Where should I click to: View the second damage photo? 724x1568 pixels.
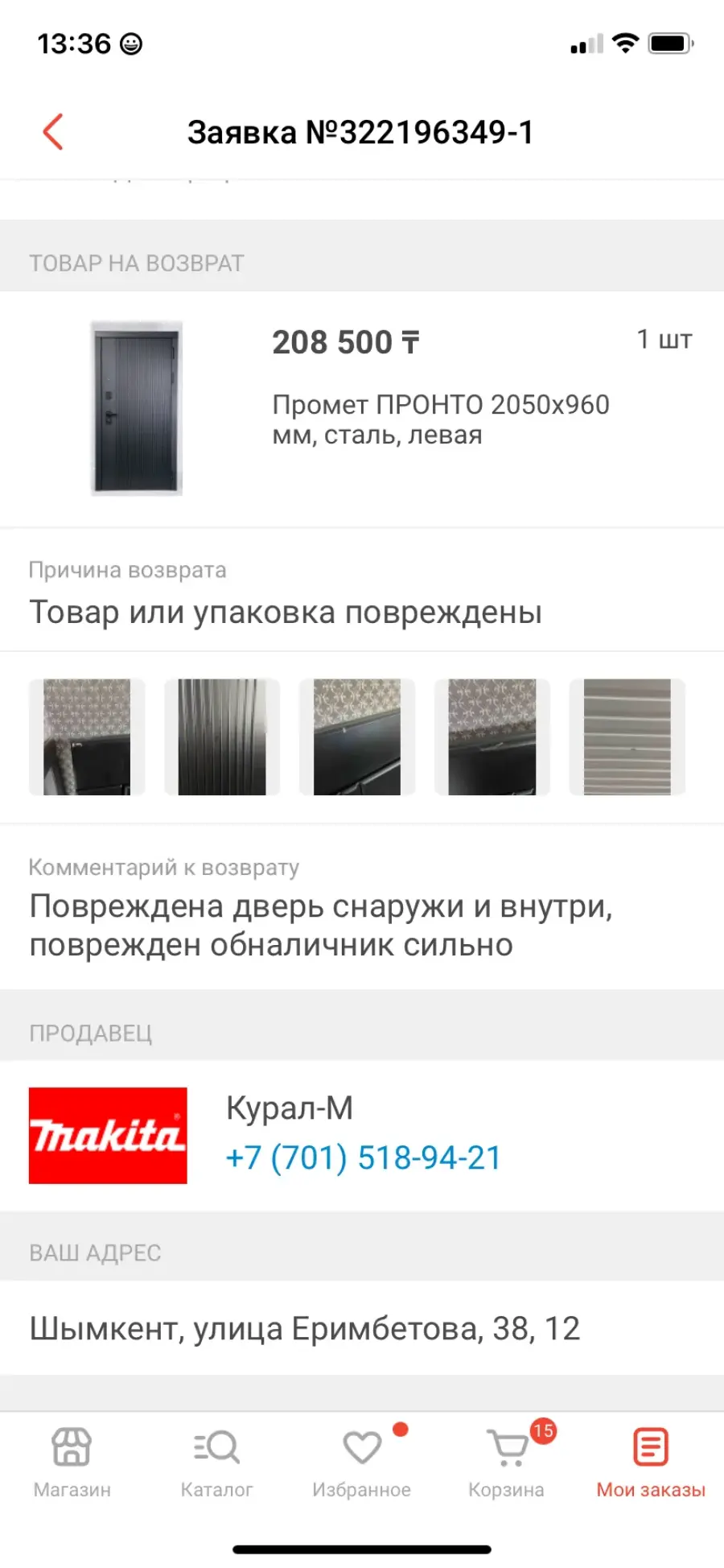[x=222, y=737]
